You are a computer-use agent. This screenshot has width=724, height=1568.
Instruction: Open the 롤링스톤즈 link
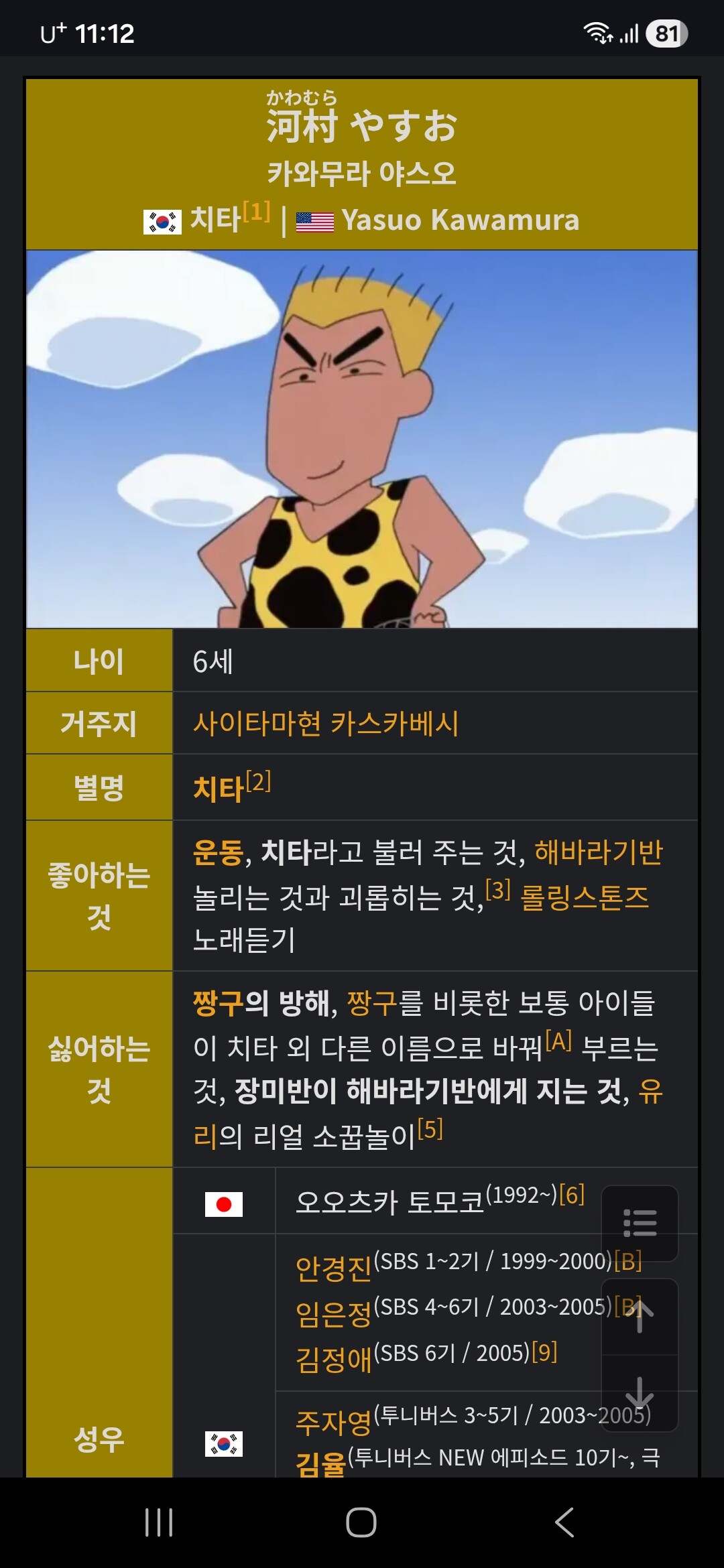585,898
